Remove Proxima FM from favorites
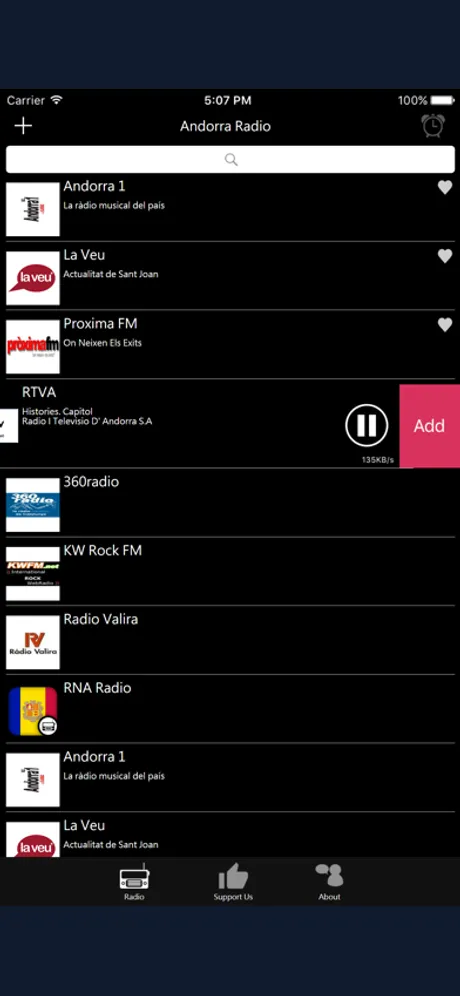This screenshot has height=996, width=460. pos(445,325)
